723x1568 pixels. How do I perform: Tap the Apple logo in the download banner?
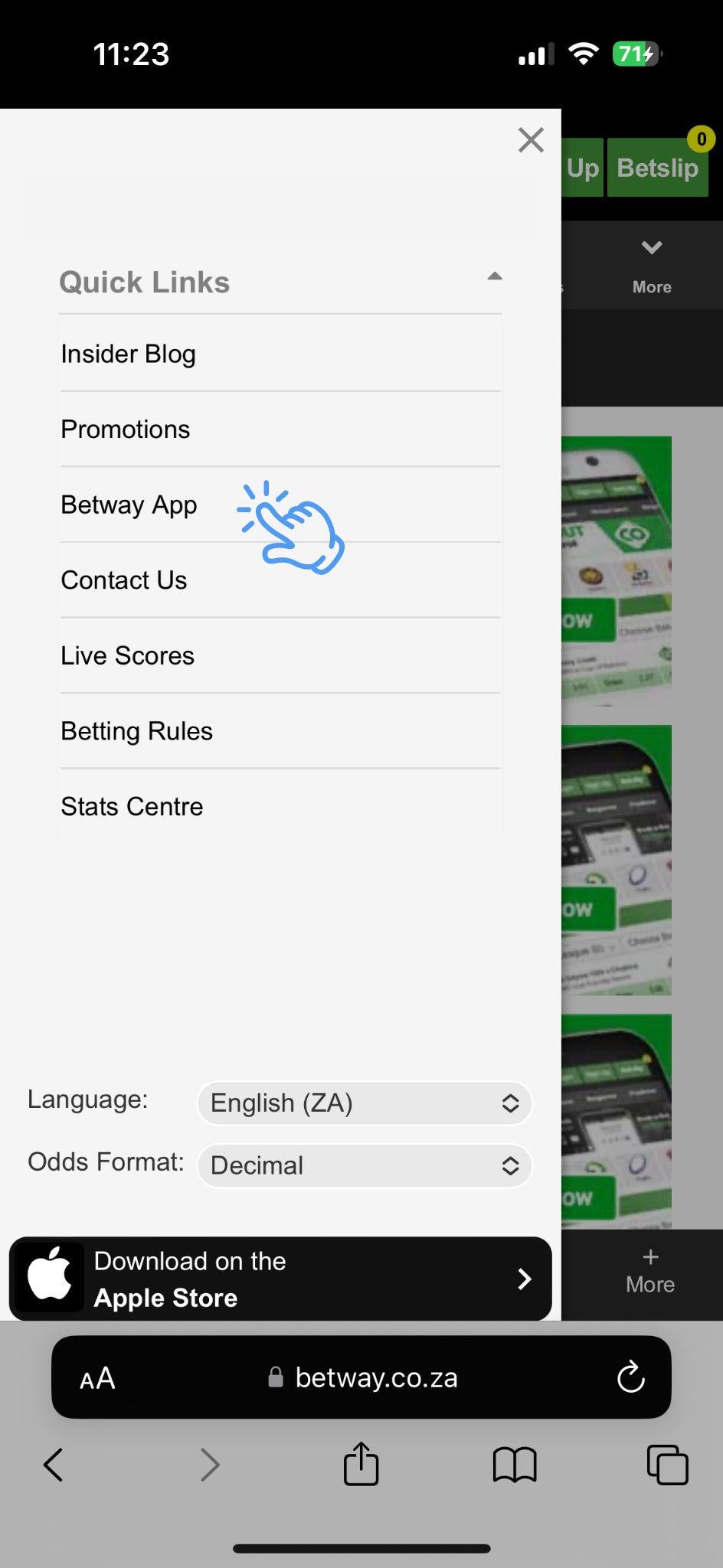tap(49, 1277)
